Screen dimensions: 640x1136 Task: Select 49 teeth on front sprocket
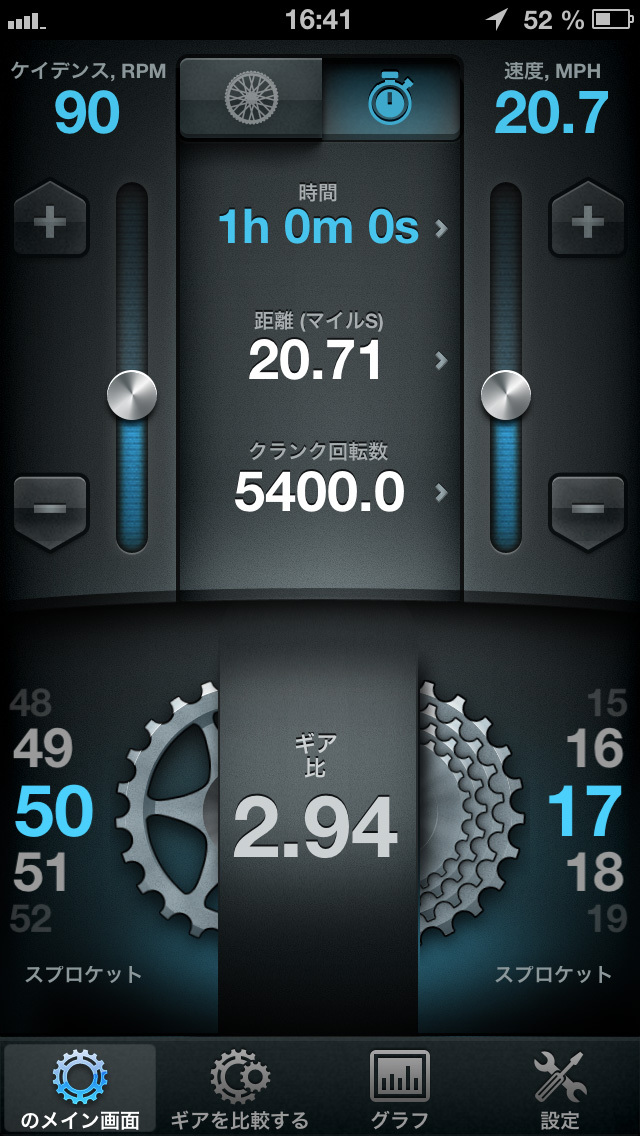pos(43,749)
